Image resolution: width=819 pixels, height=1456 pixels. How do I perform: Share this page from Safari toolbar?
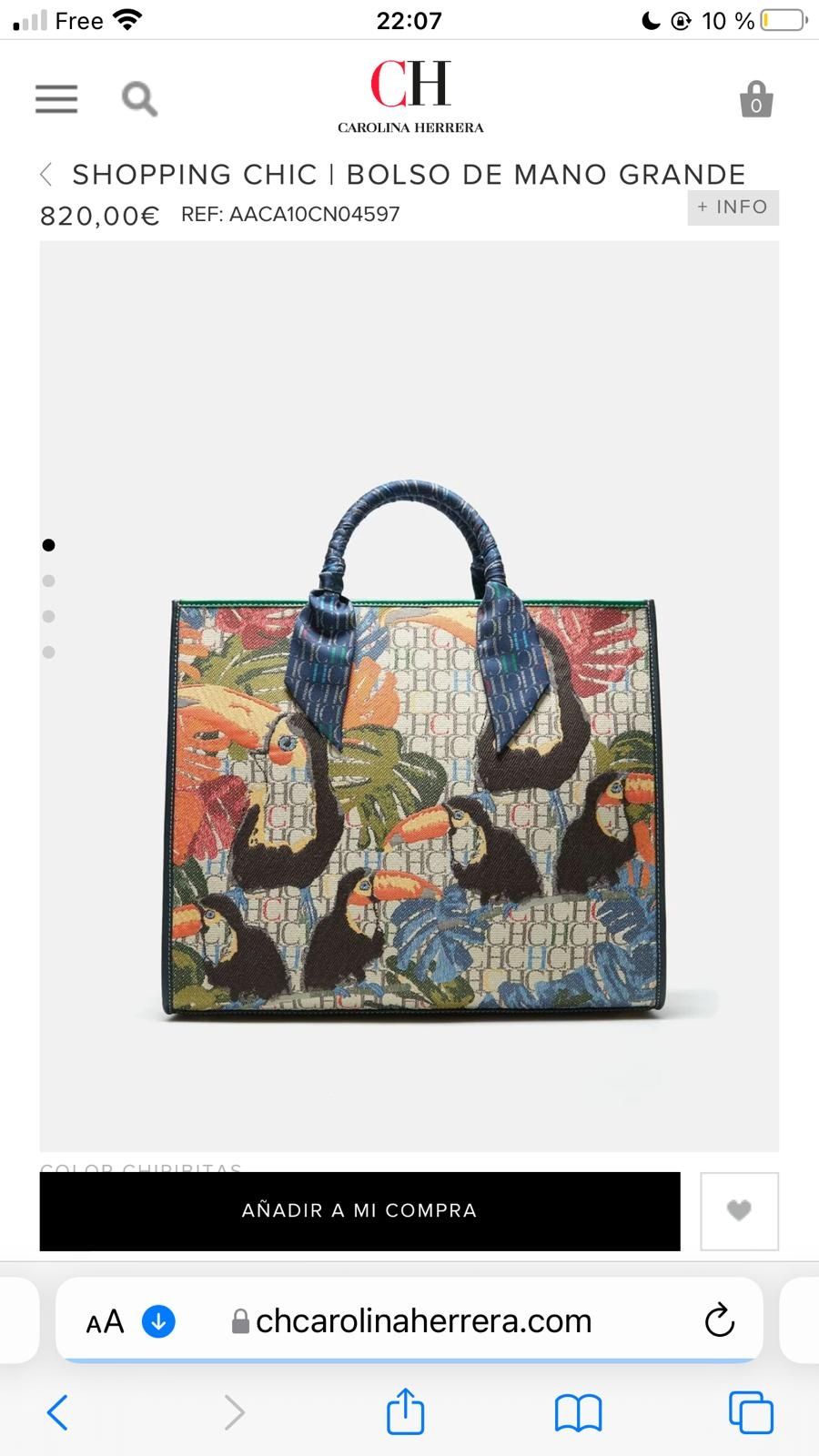tap(406, 1411)
